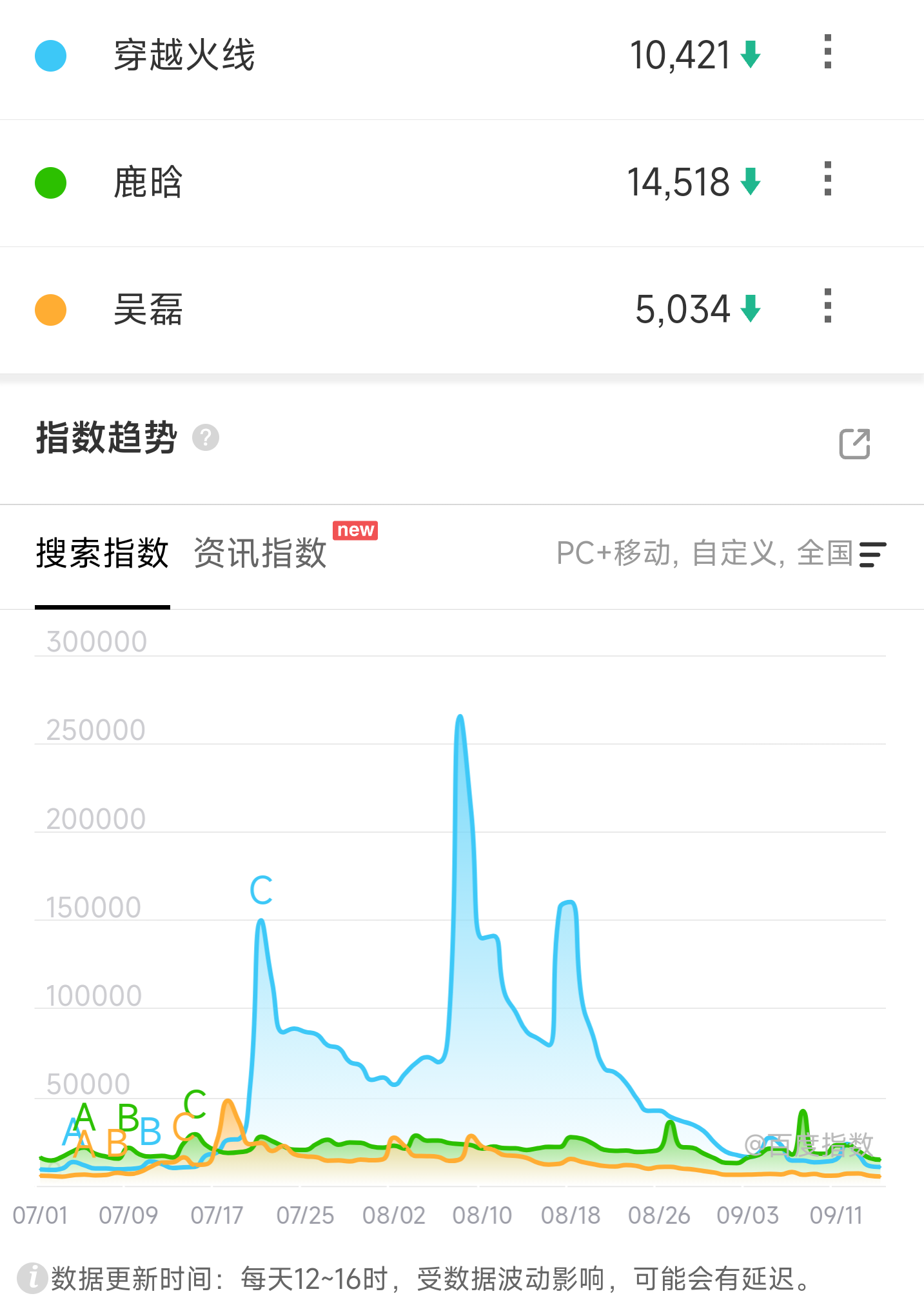Open overflow menu for 鹿晗
Image resolution: width=924 pixels, height=1316 pixels.
828,179
